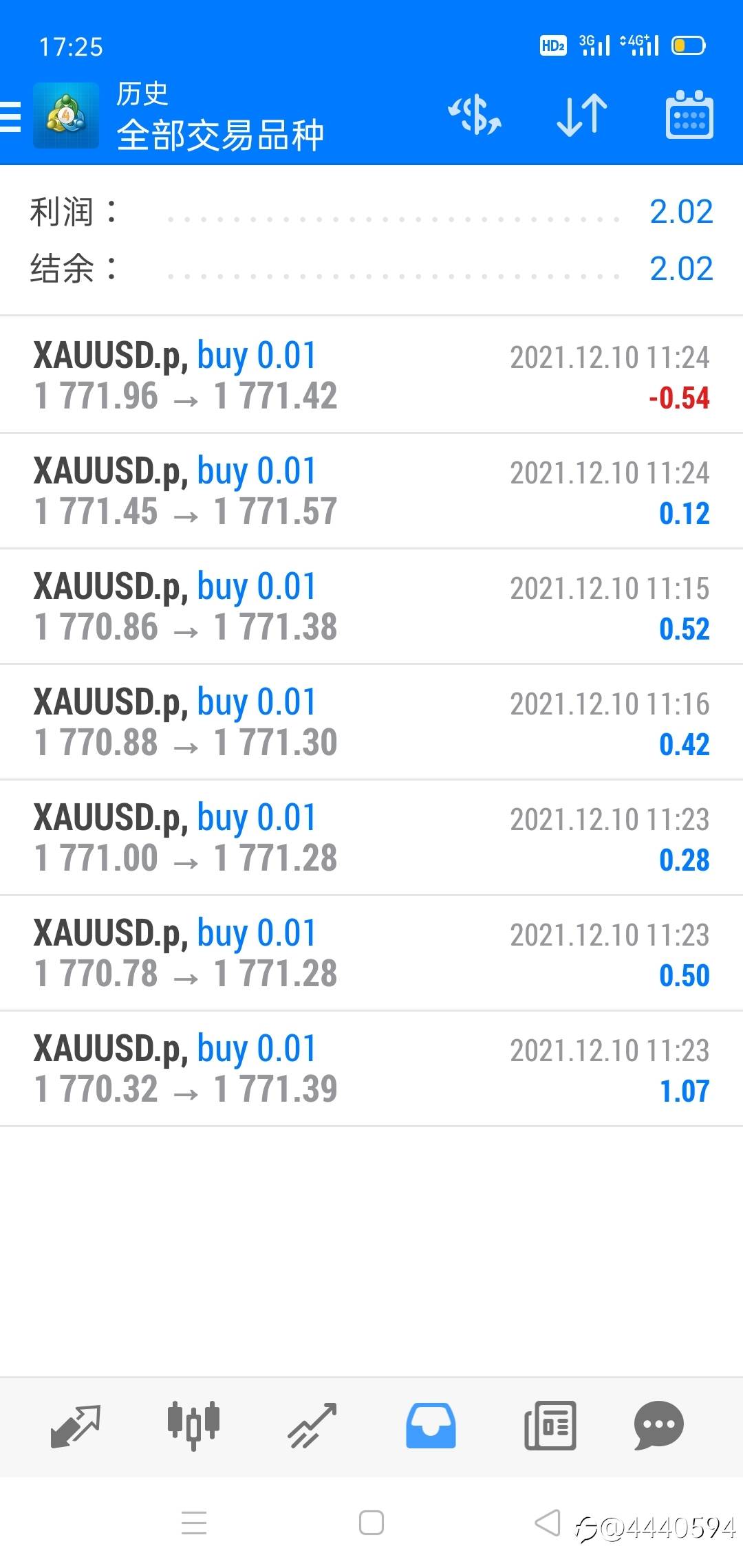Screen dimensions: 743x1568
Task: Open the symbol filter dollar icon
Action: (x=475, y=115)
